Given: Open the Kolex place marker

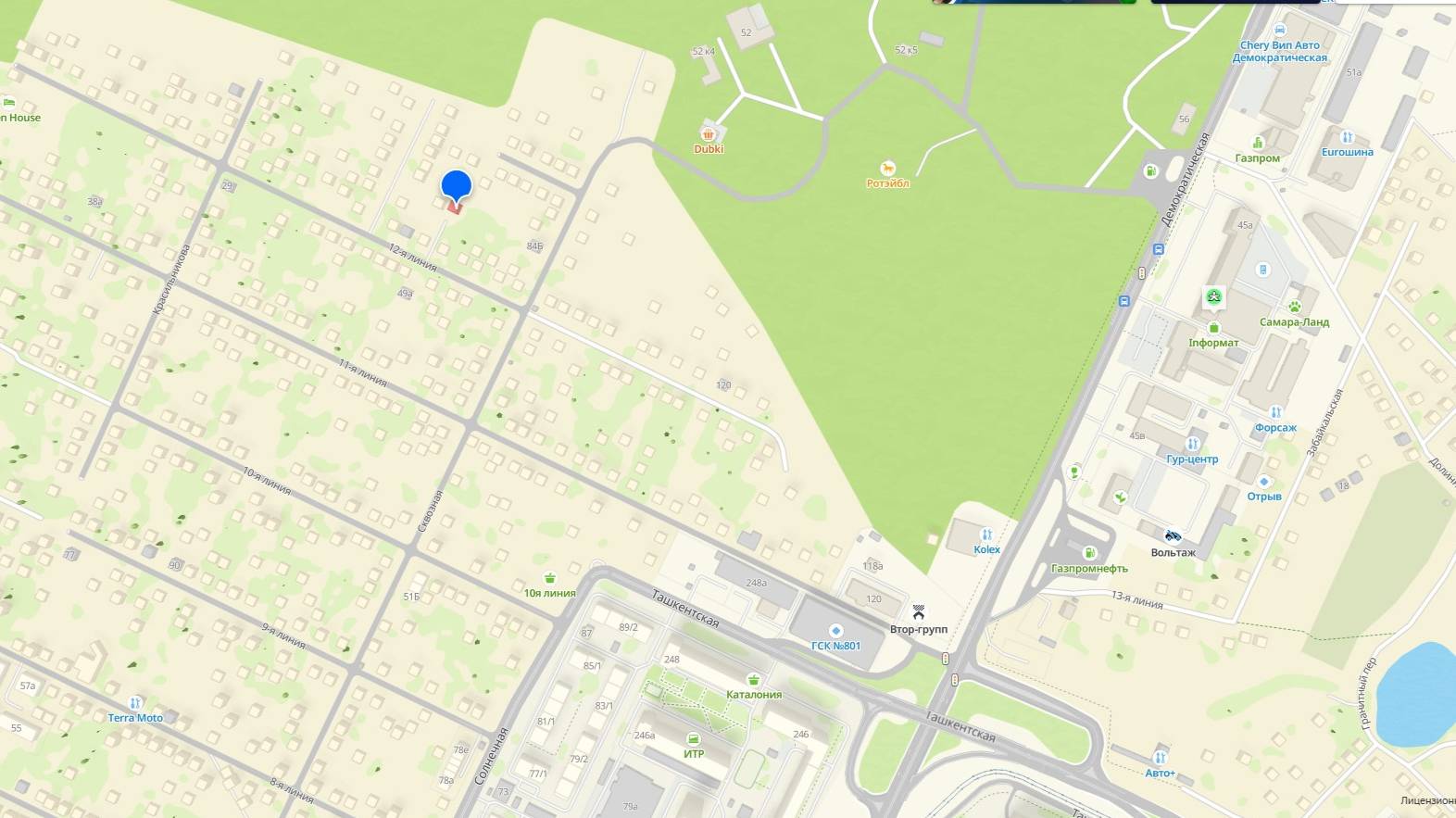Looking at the screenshot, I should pyautogui.click(x=986, y=535).
